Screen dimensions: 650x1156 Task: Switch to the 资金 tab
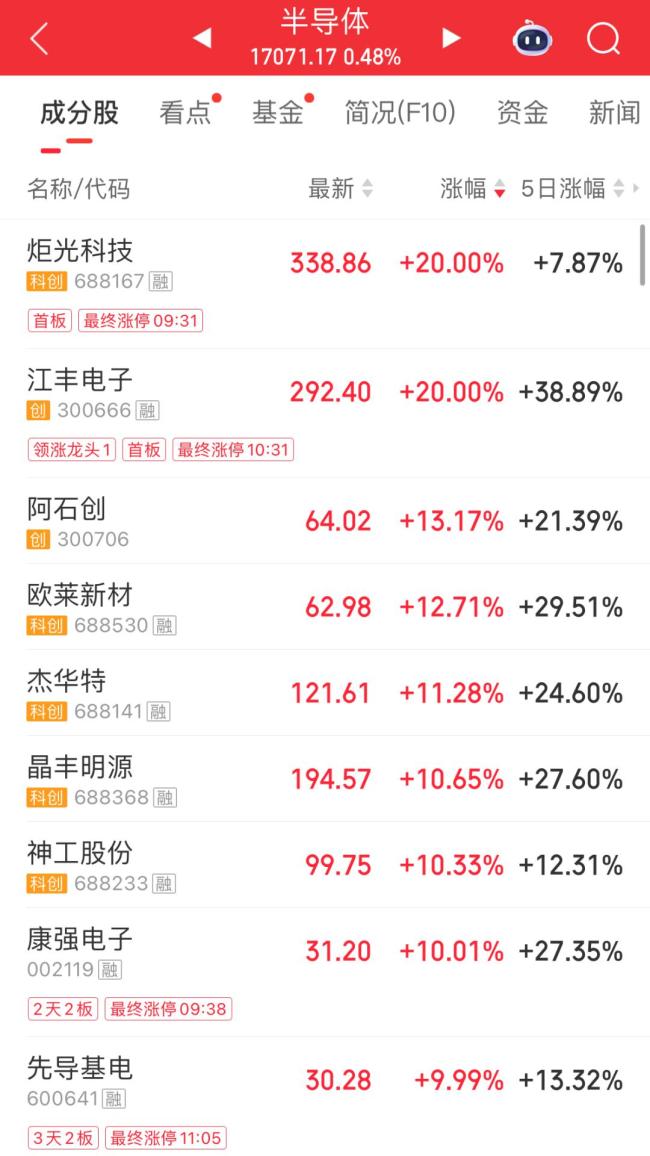click(522, 113)
